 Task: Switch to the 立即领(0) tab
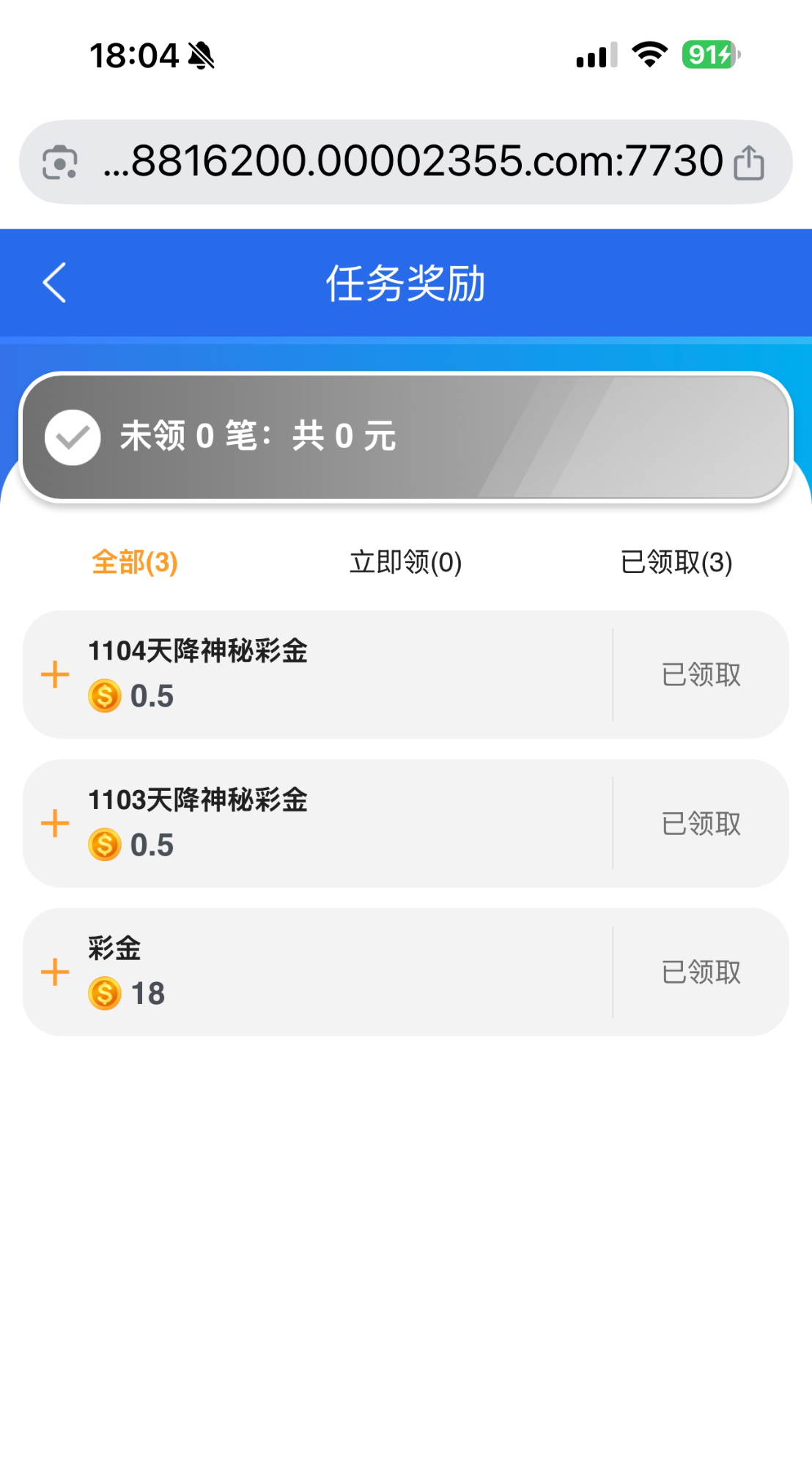coord(405,563)
